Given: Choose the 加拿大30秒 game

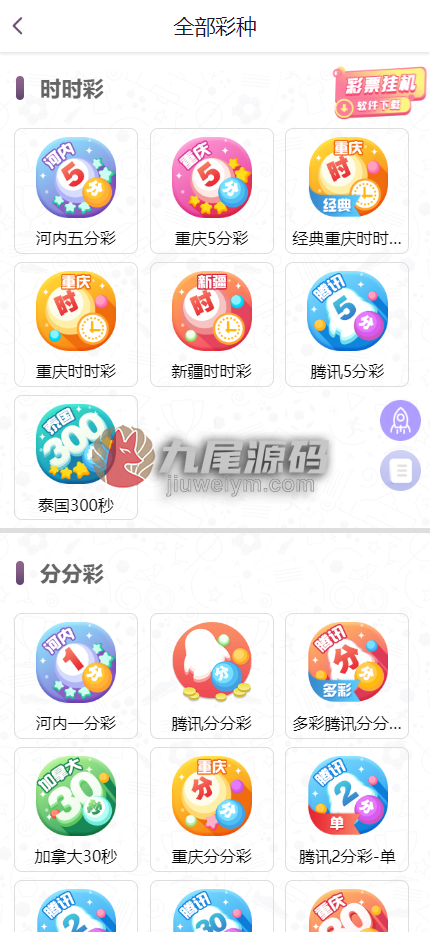Looking at the screenshot, I should (76, 810).
